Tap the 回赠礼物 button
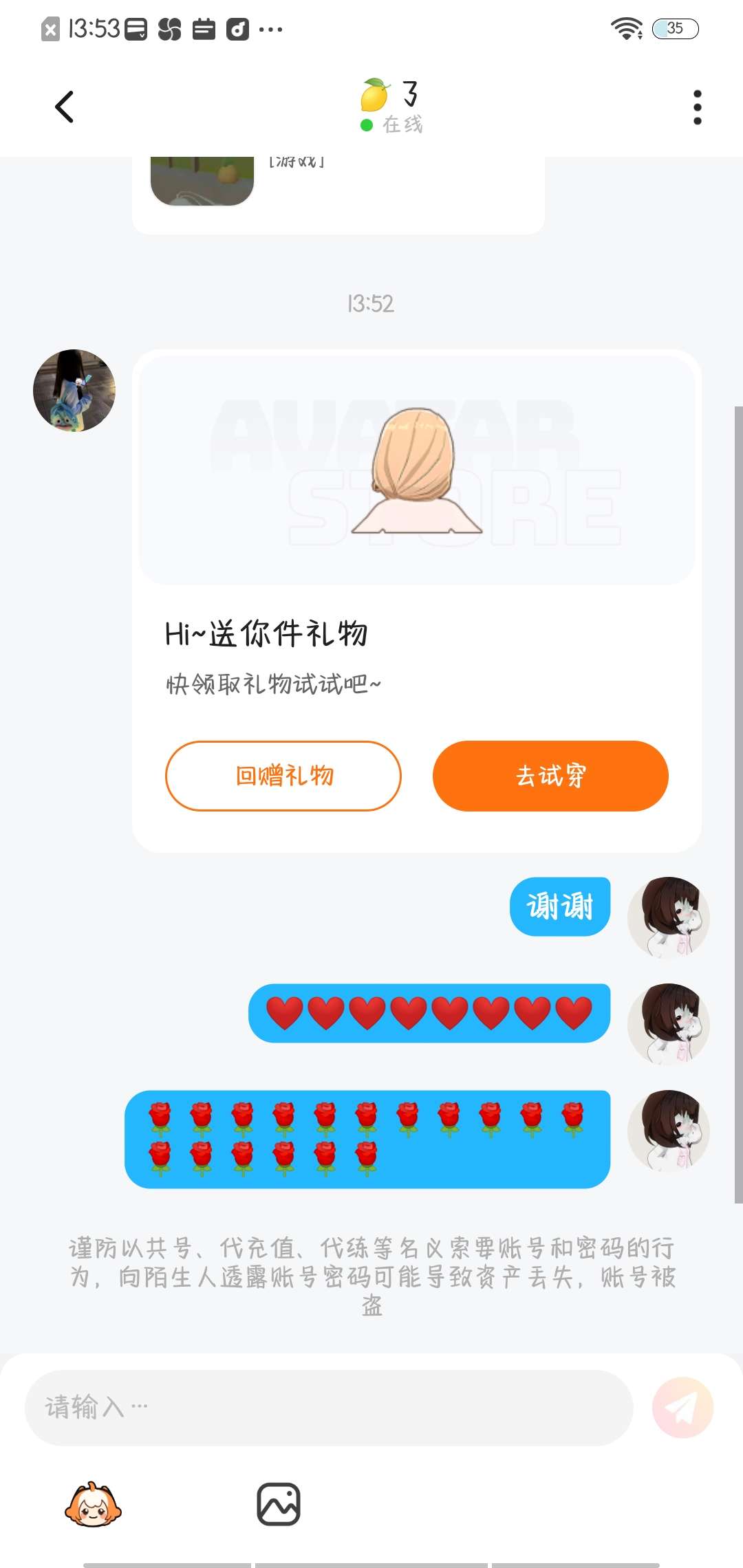 (283, 776)
